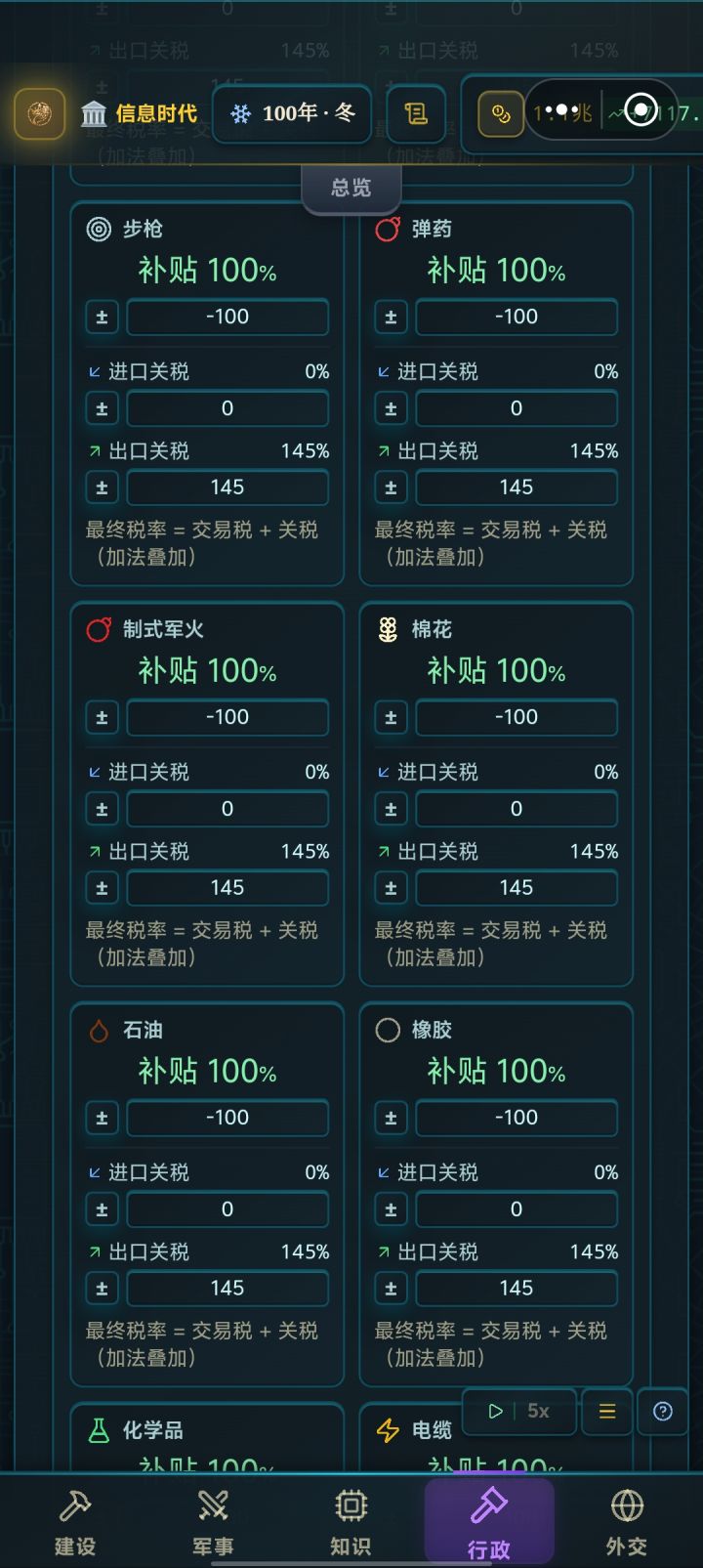Open the help question mark button
This screenshot has height=1568, width=703.
coord(662,1411)
